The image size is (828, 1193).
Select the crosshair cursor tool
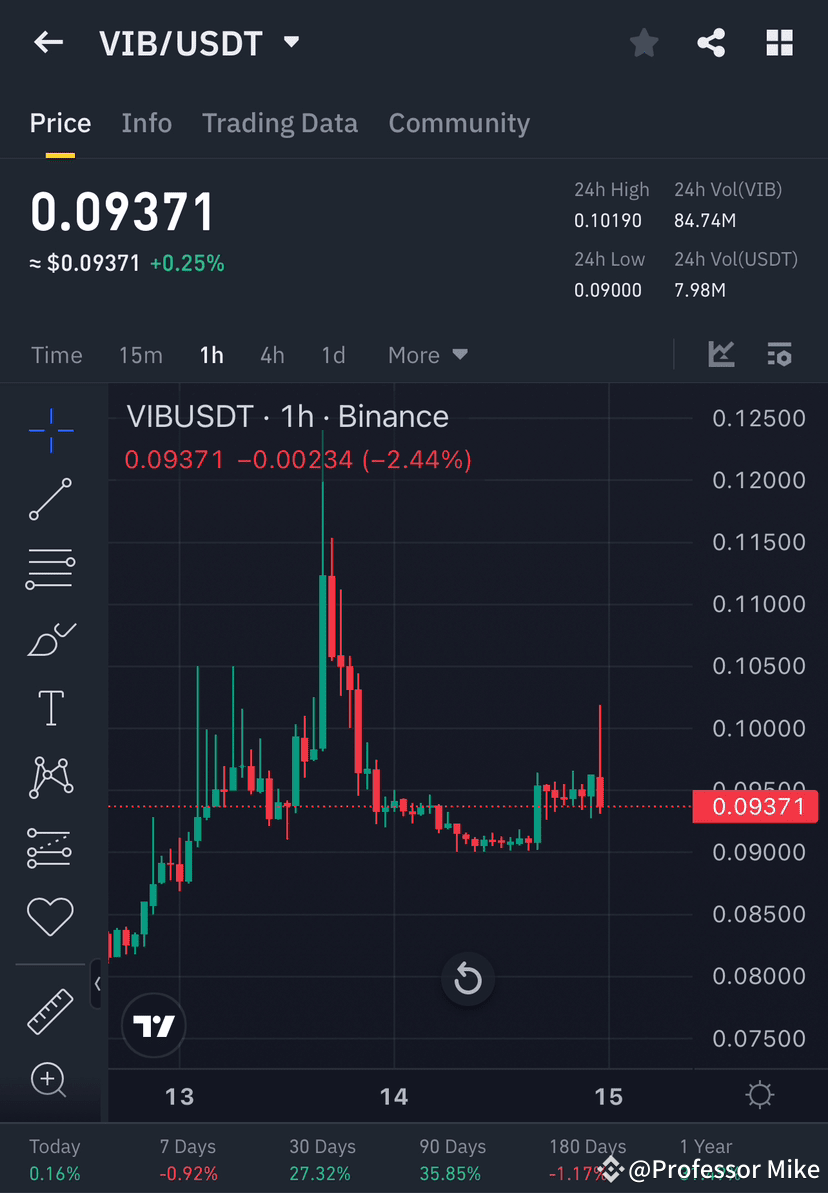50,430
